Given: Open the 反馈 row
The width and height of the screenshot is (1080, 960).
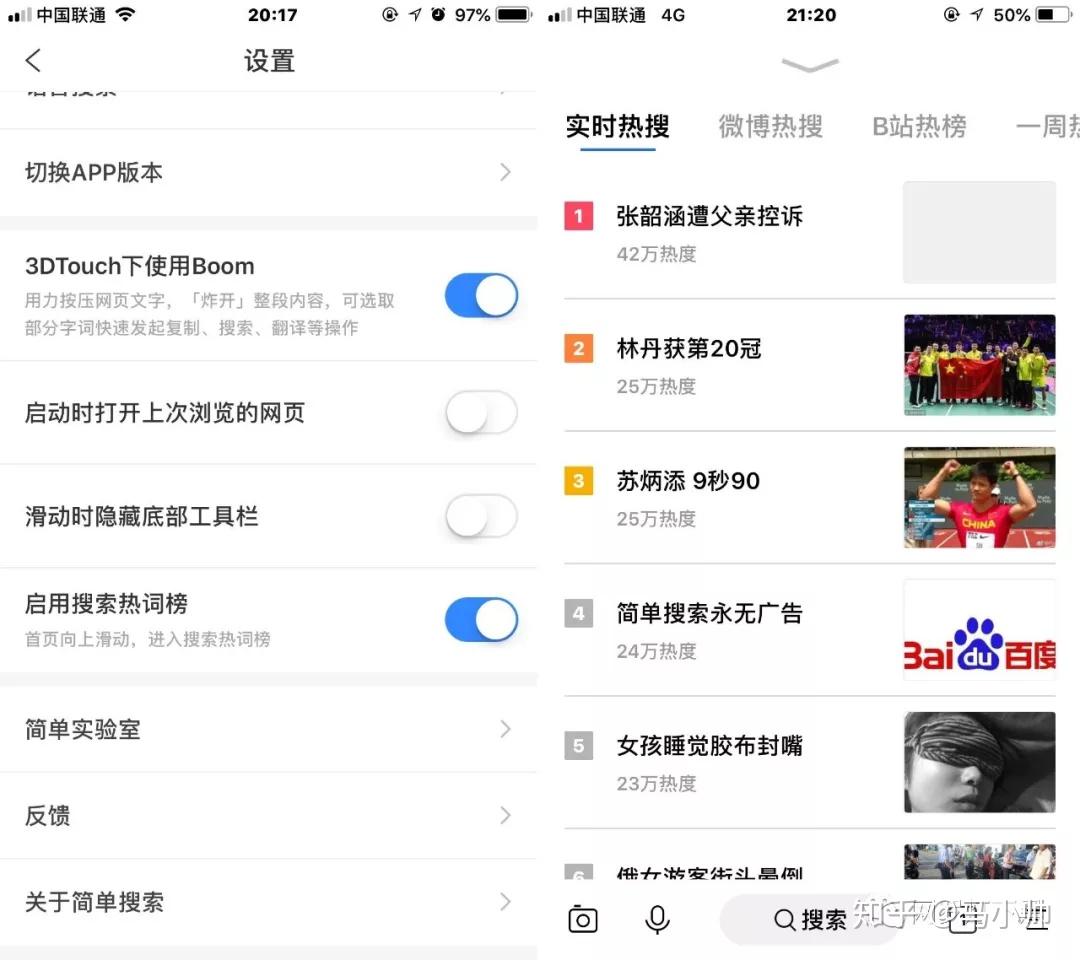Looking at the screenshot, I should [268, 815].
